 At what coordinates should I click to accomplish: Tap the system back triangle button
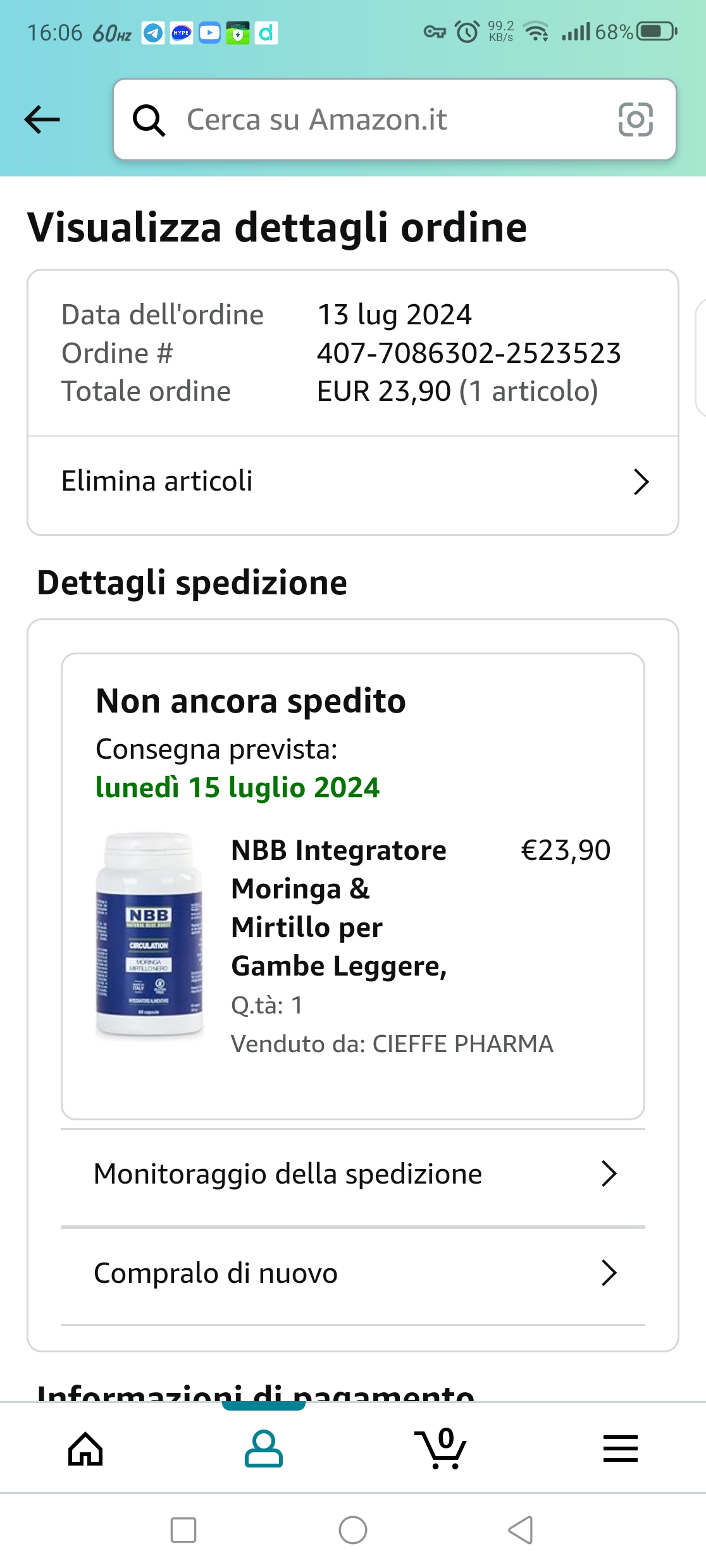(x=521, y=1531)
